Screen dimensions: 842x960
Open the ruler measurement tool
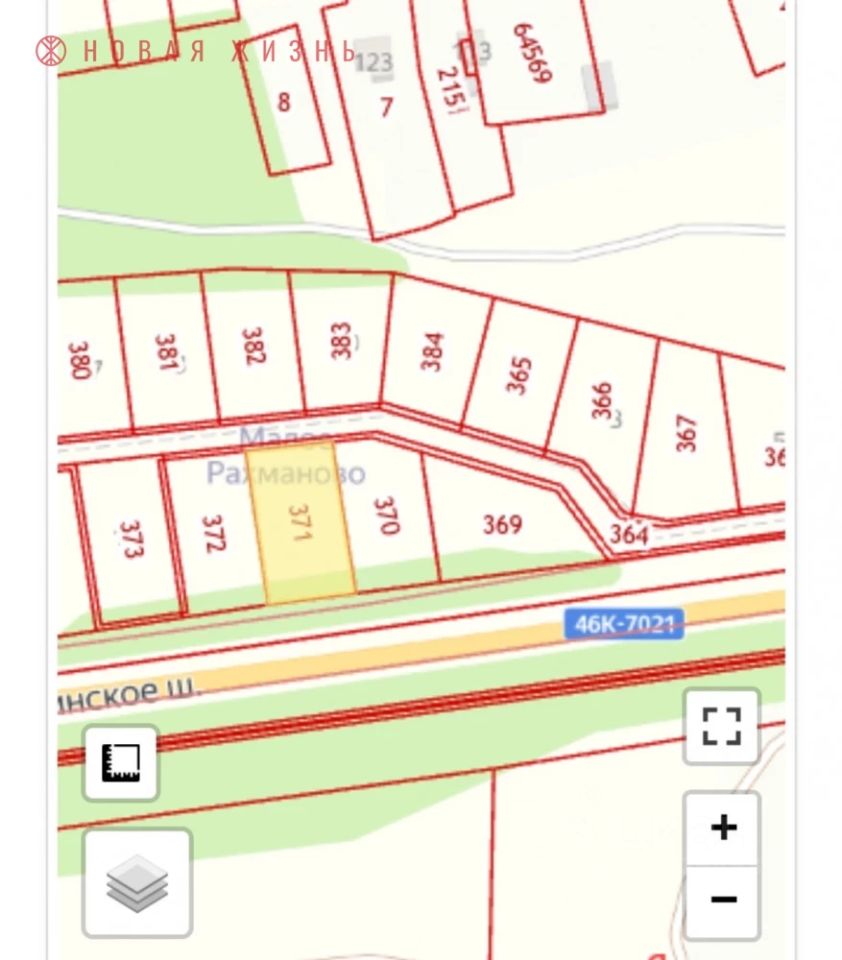121,763
